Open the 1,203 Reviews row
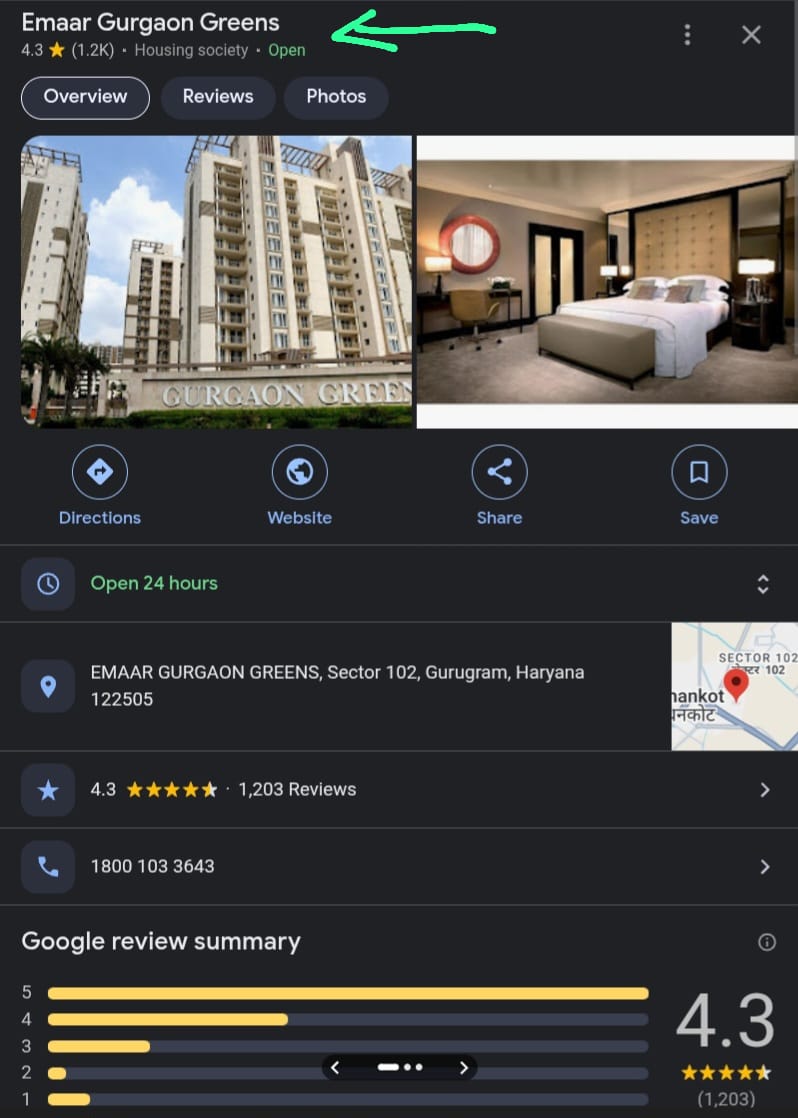The height and width of the screenshot is (1118, 798). (398, 790)
